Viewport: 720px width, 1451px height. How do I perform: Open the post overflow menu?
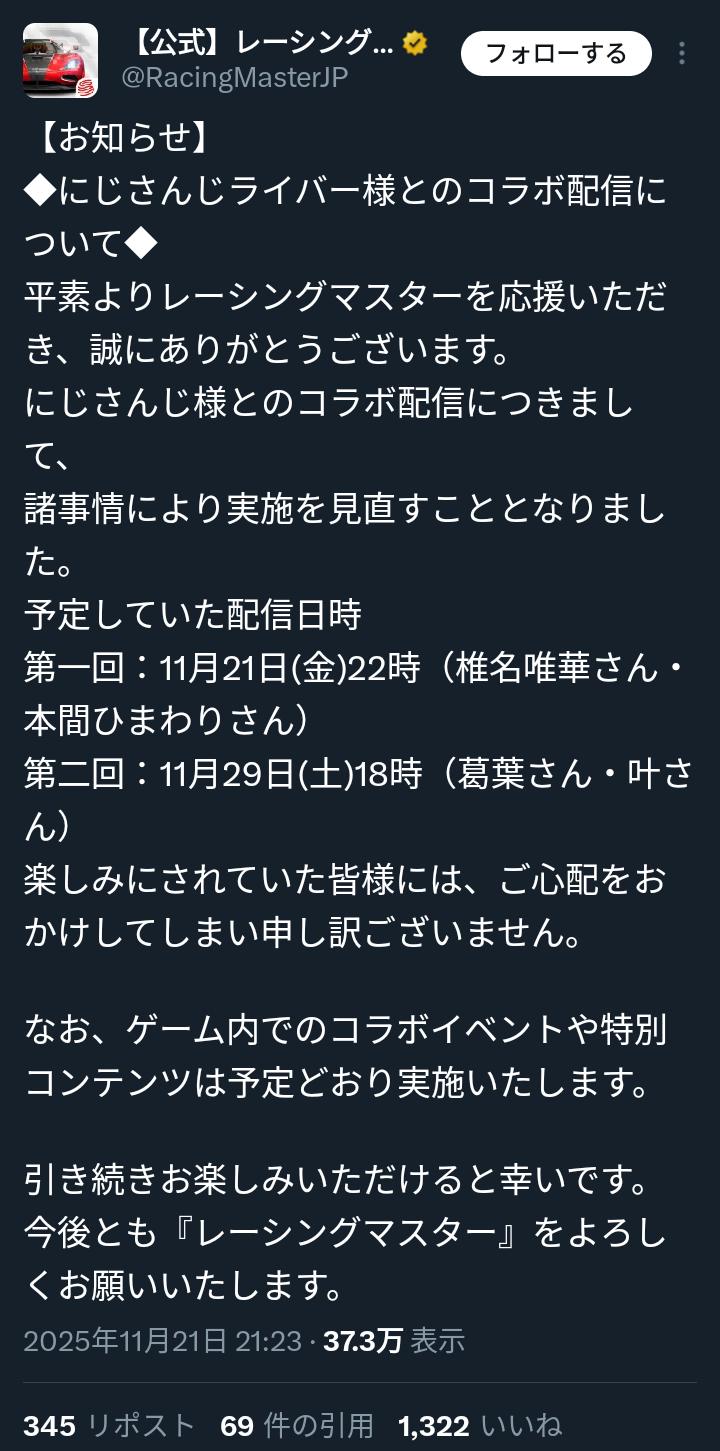[x=682, y=54]
